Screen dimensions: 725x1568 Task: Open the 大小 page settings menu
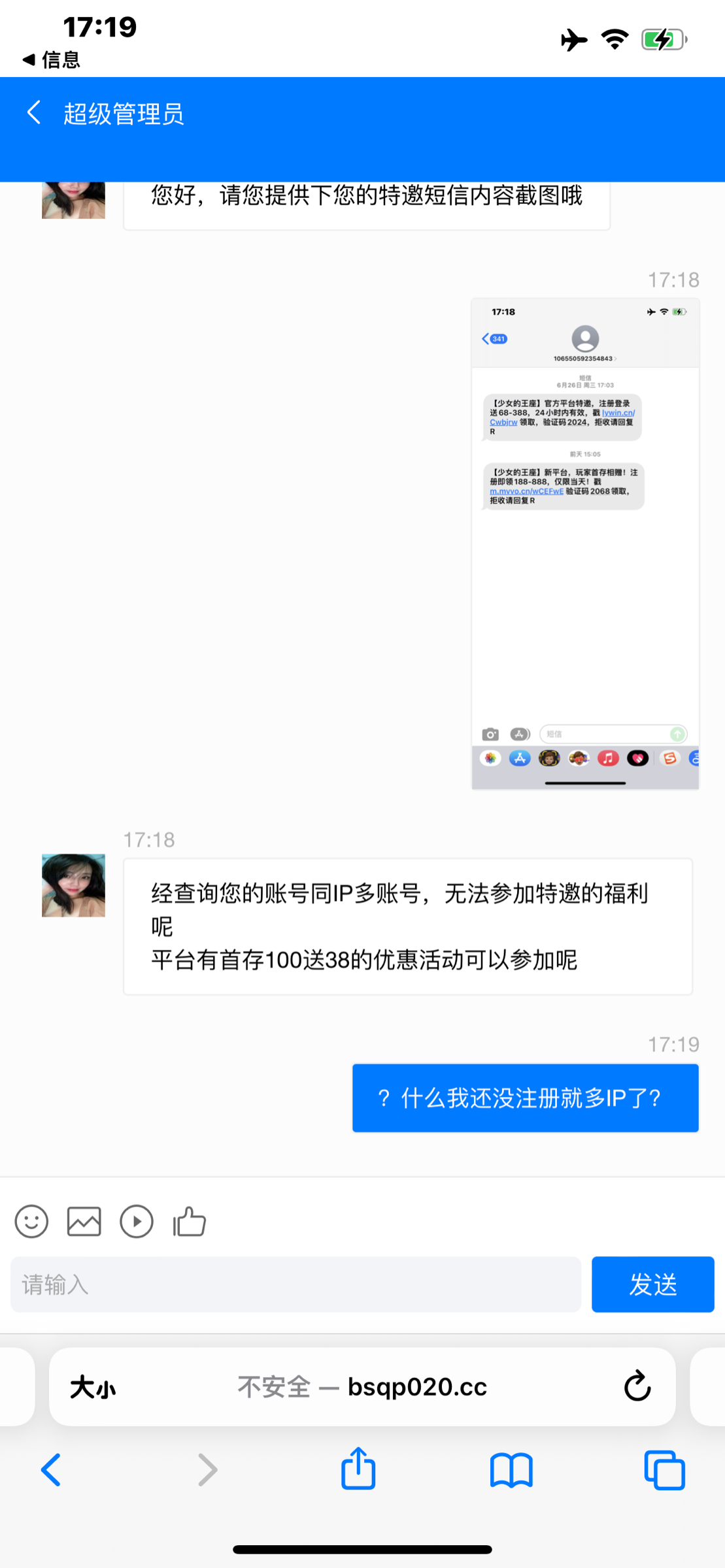point(93,1388)
